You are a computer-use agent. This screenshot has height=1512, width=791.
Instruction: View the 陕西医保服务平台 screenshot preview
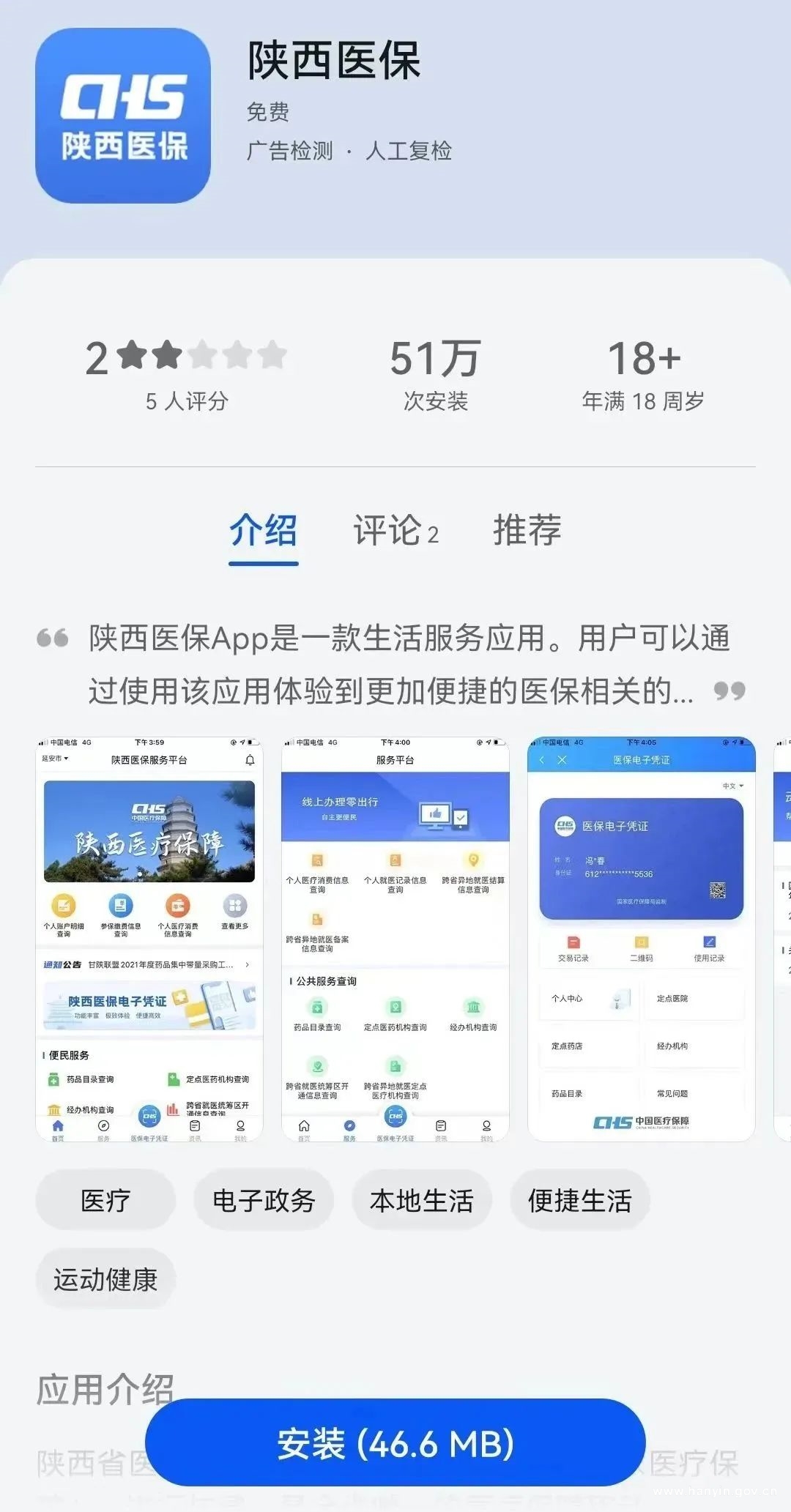(149, 939)
